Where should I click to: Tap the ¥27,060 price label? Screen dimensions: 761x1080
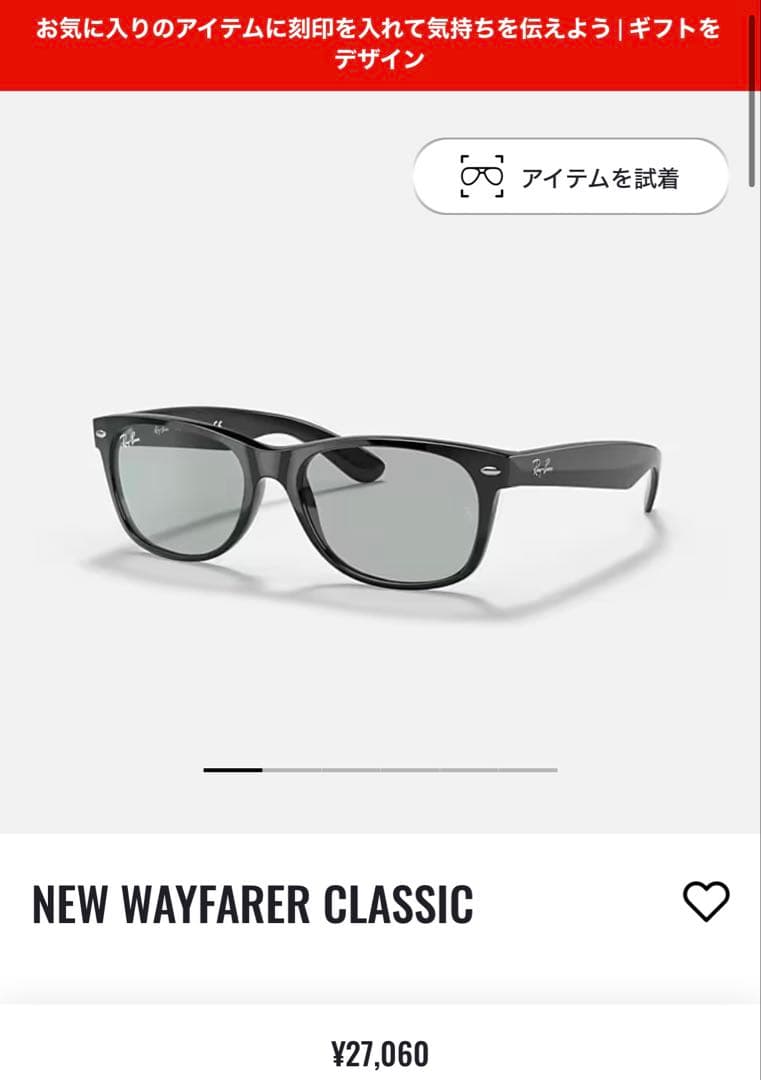380,1050
